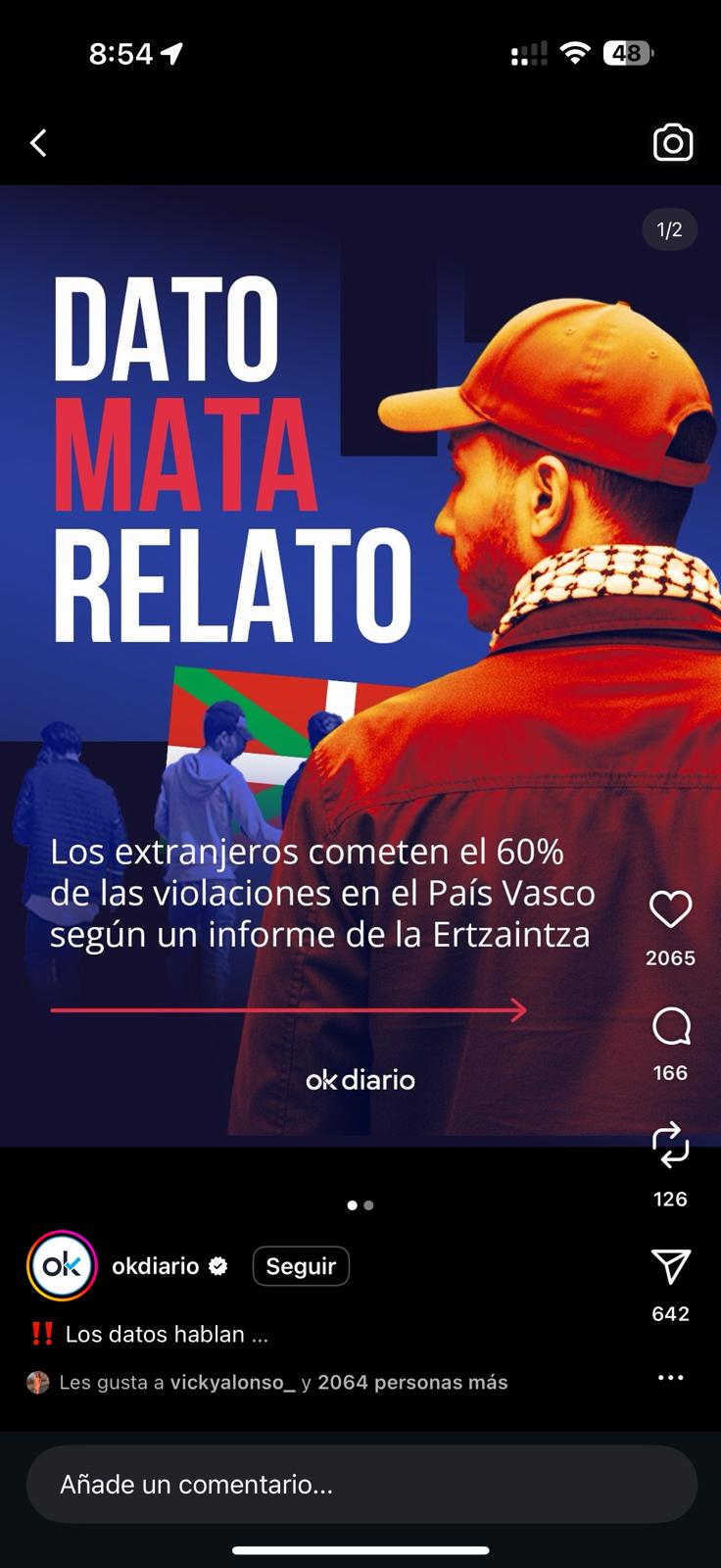This screenshot has width=721, height=1568.
Task: Open the camera icon in top bar
Action: pyautogui.click(x=672, y=143)
